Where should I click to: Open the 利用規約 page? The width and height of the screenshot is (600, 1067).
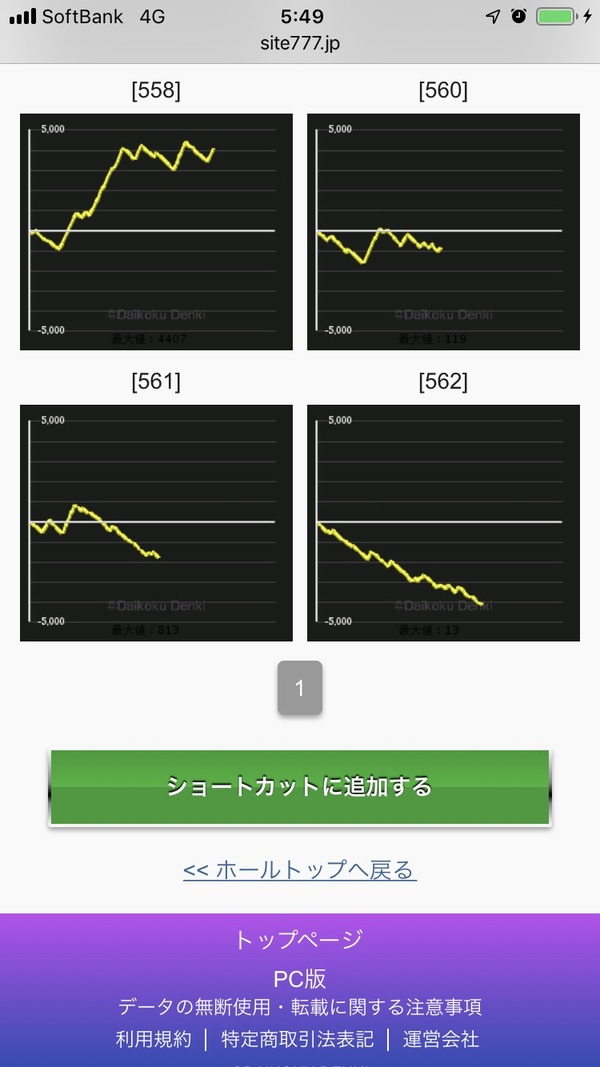(x=154, y=1039)
